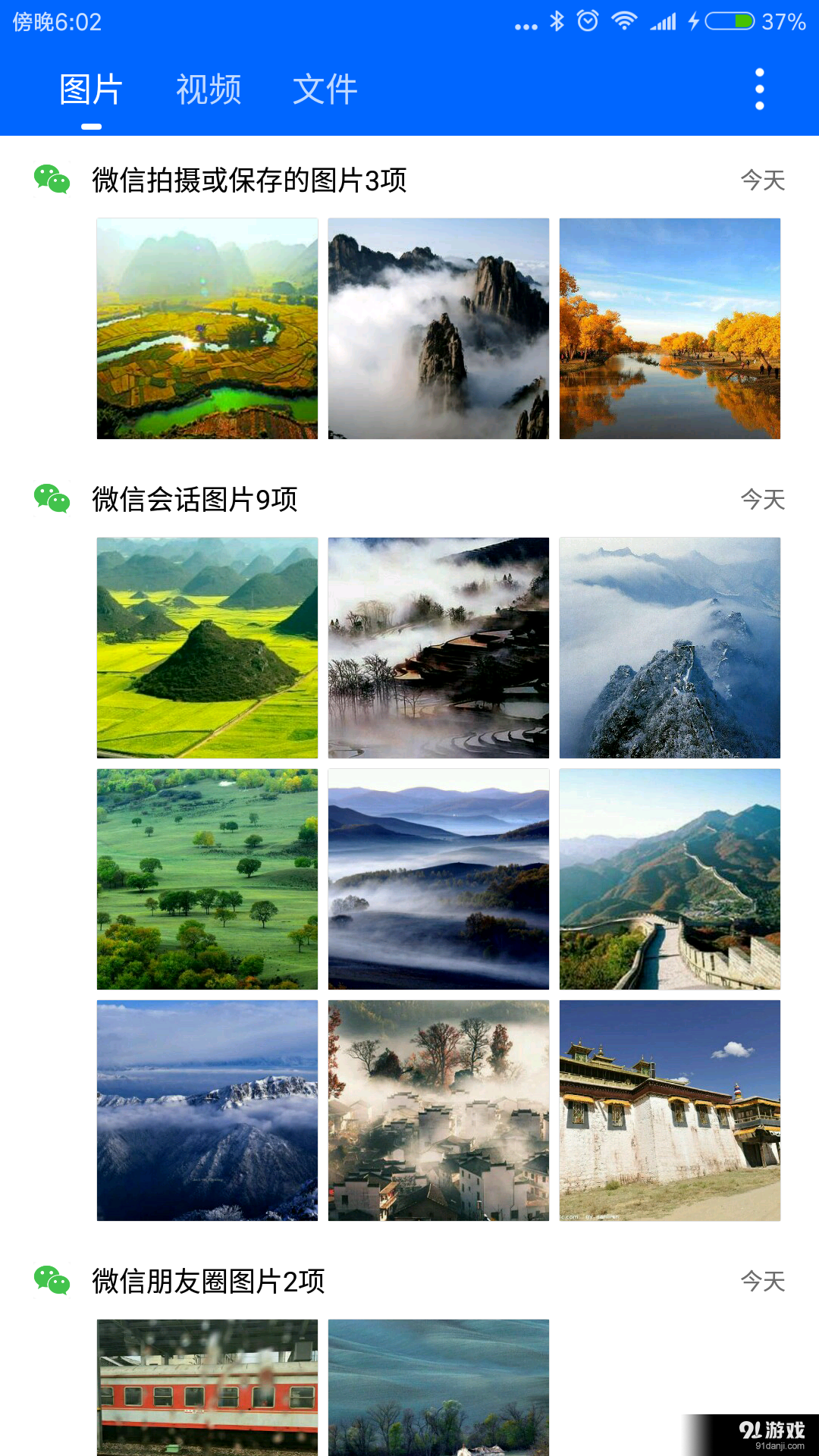This screenshot has width=819, height=1456.
Task: Open the autumn lake thumbnail in saved images
Action: (669, 328)
